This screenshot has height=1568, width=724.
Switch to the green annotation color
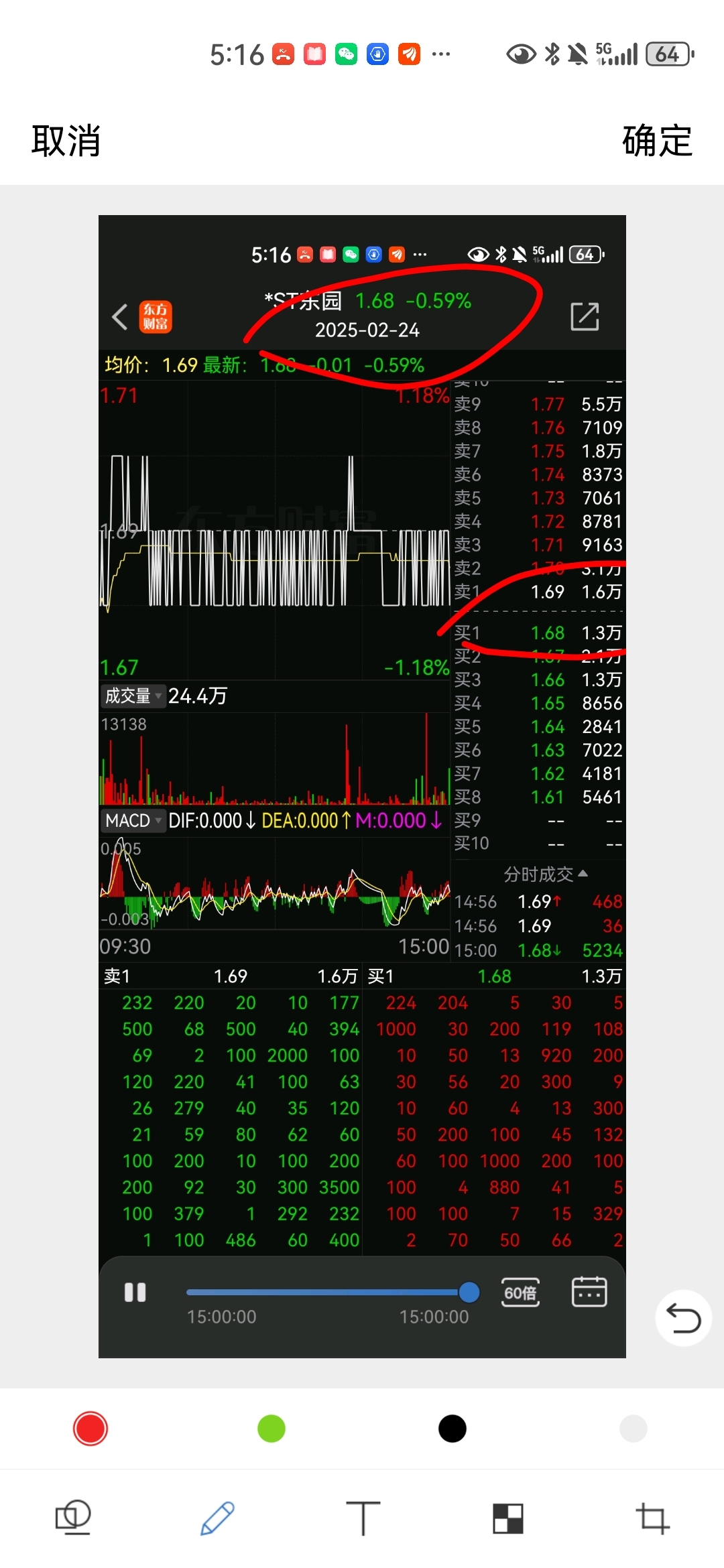tap(271, 1429)
